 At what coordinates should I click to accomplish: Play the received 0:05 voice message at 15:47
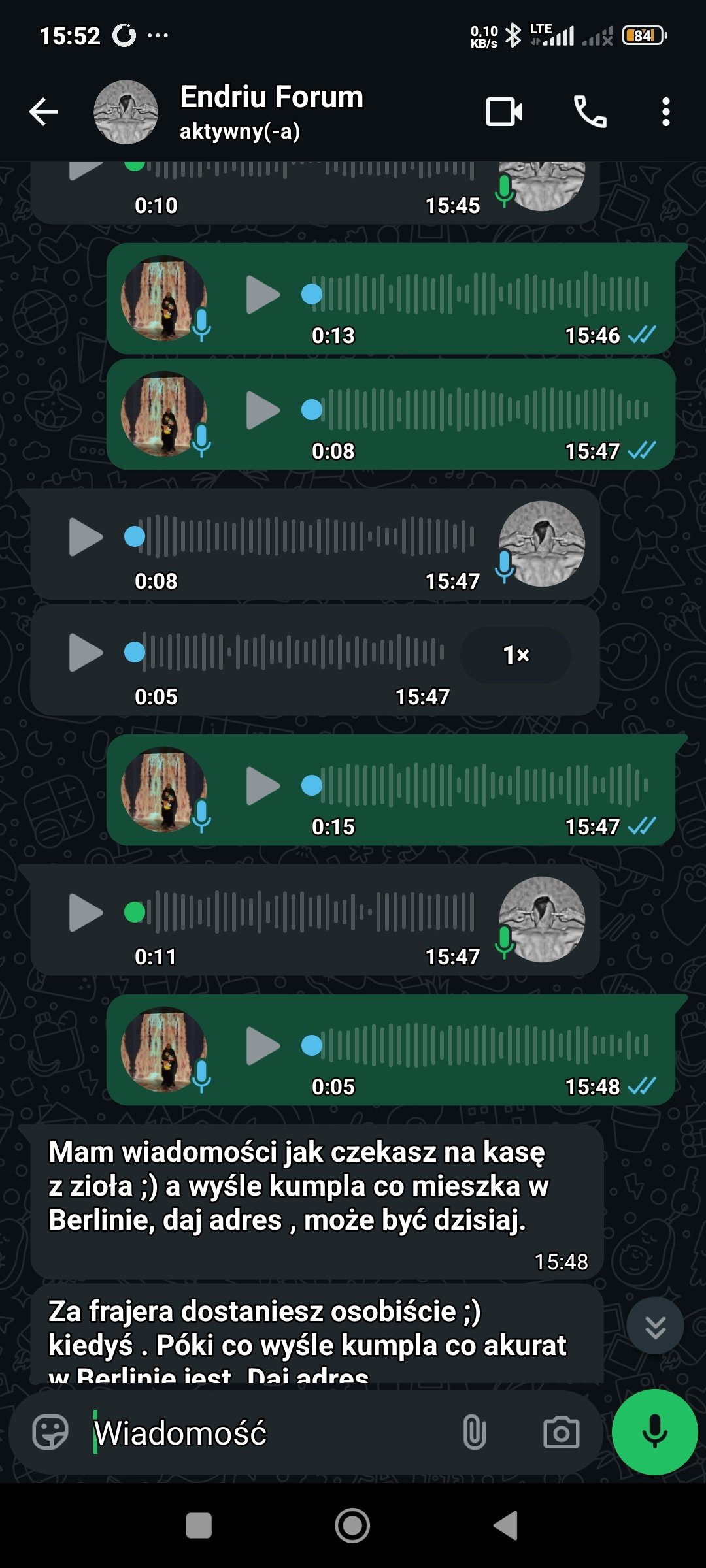coord(86,653)
